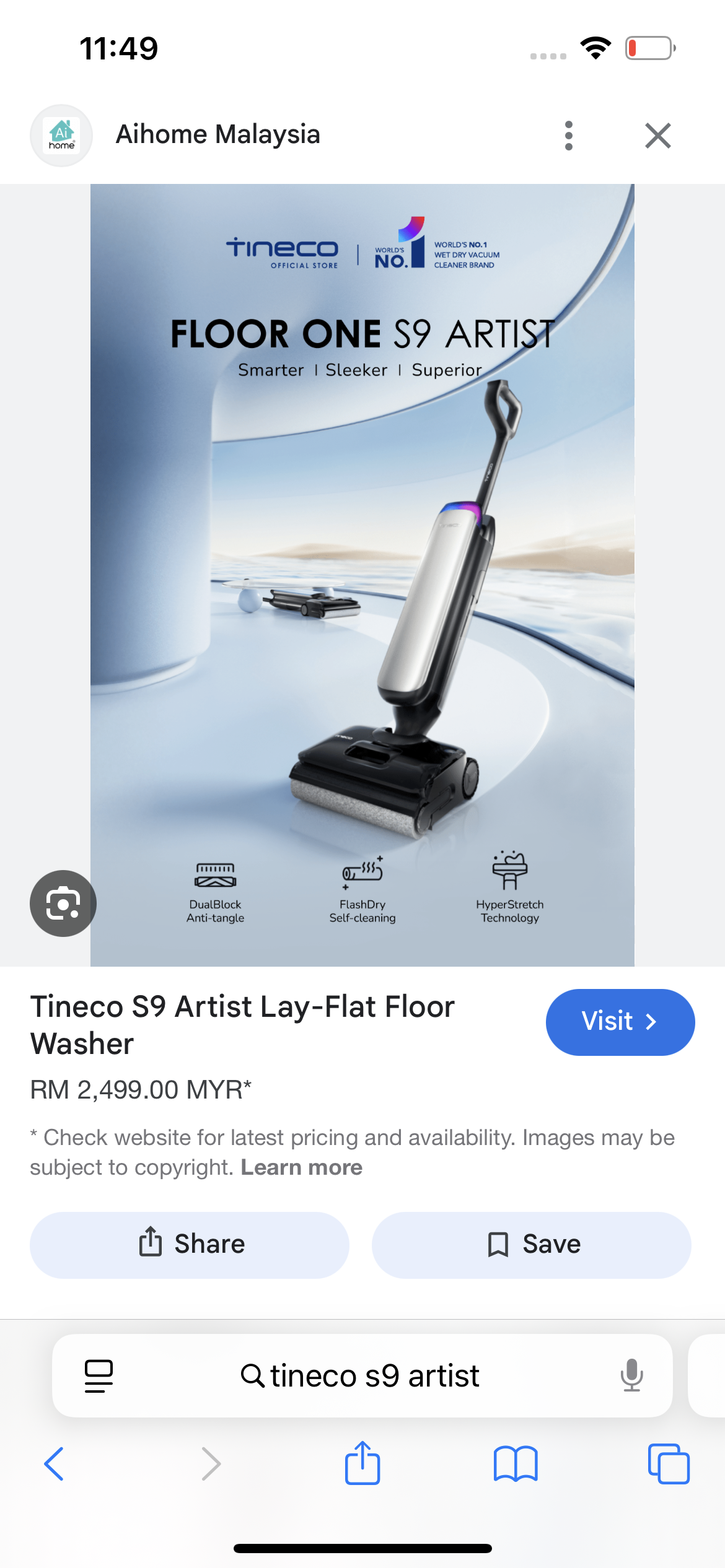Tap the page layout icon beside search bar
Screen dimensions: 725x1568
tap(99, 1375)
